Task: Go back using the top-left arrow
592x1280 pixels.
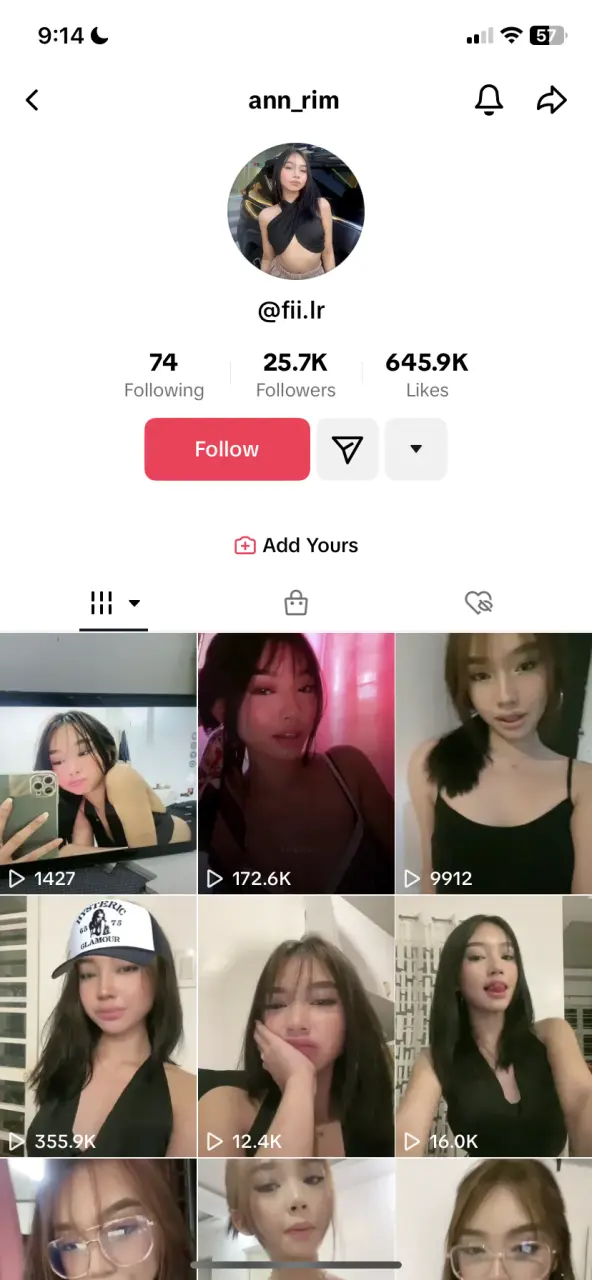Action: point(32,100)
